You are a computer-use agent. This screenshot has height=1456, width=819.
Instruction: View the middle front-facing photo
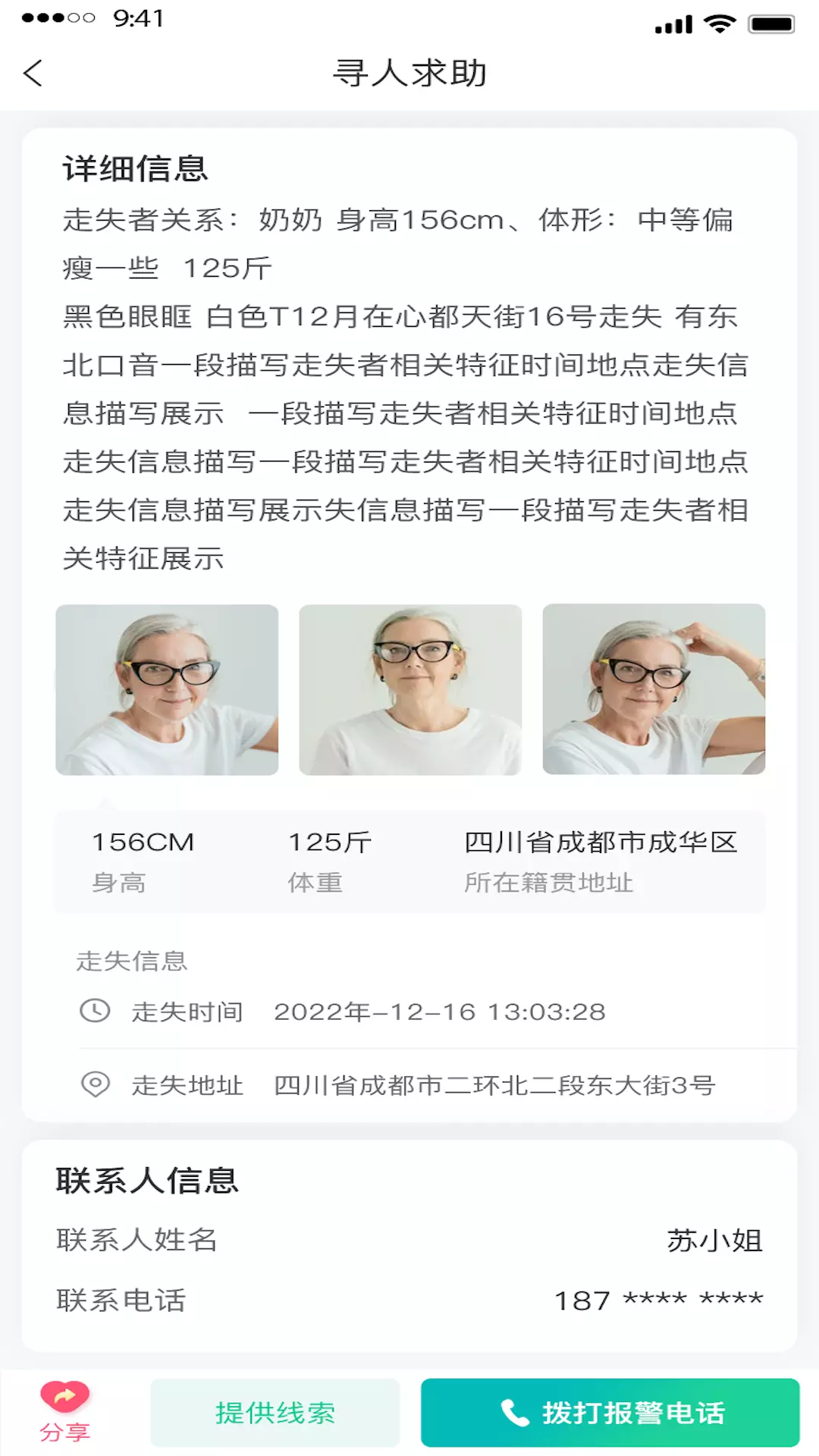click(410, 689)
